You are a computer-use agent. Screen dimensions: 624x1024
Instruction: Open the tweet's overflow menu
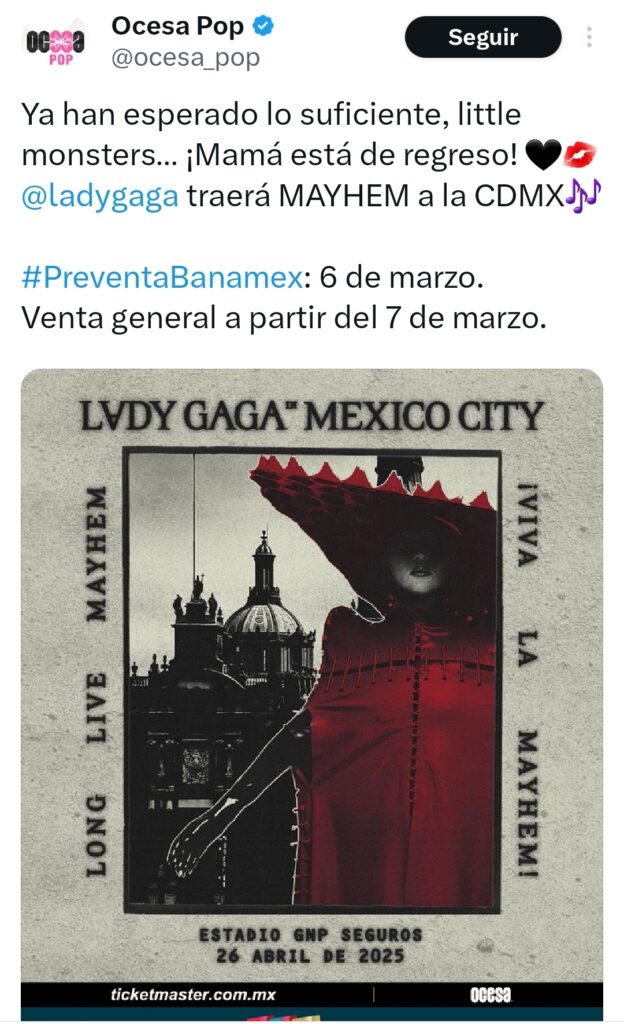pyautogui.click(x=590, y=38)
